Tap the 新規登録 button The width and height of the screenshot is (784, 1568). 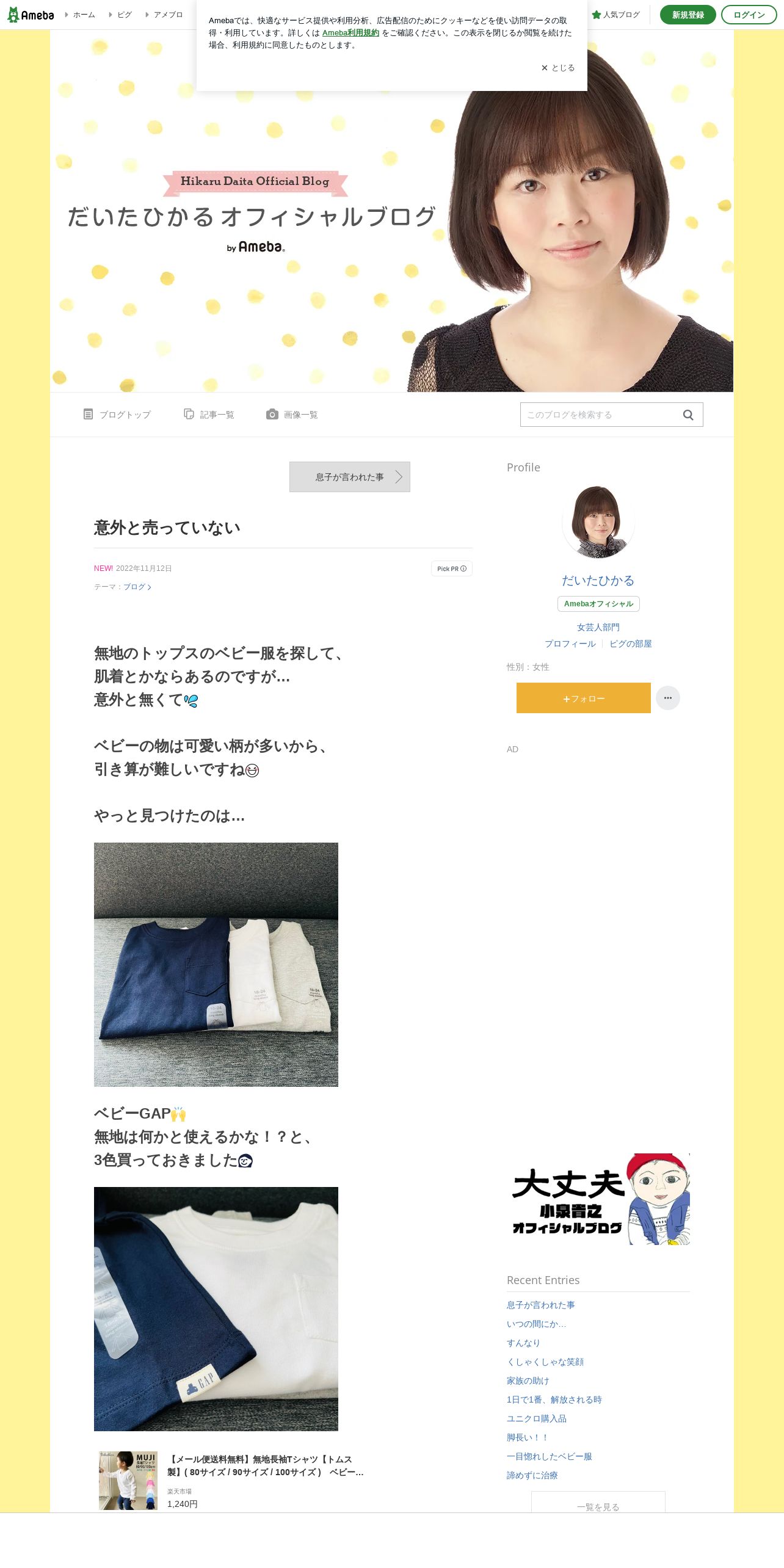(688, 15)
